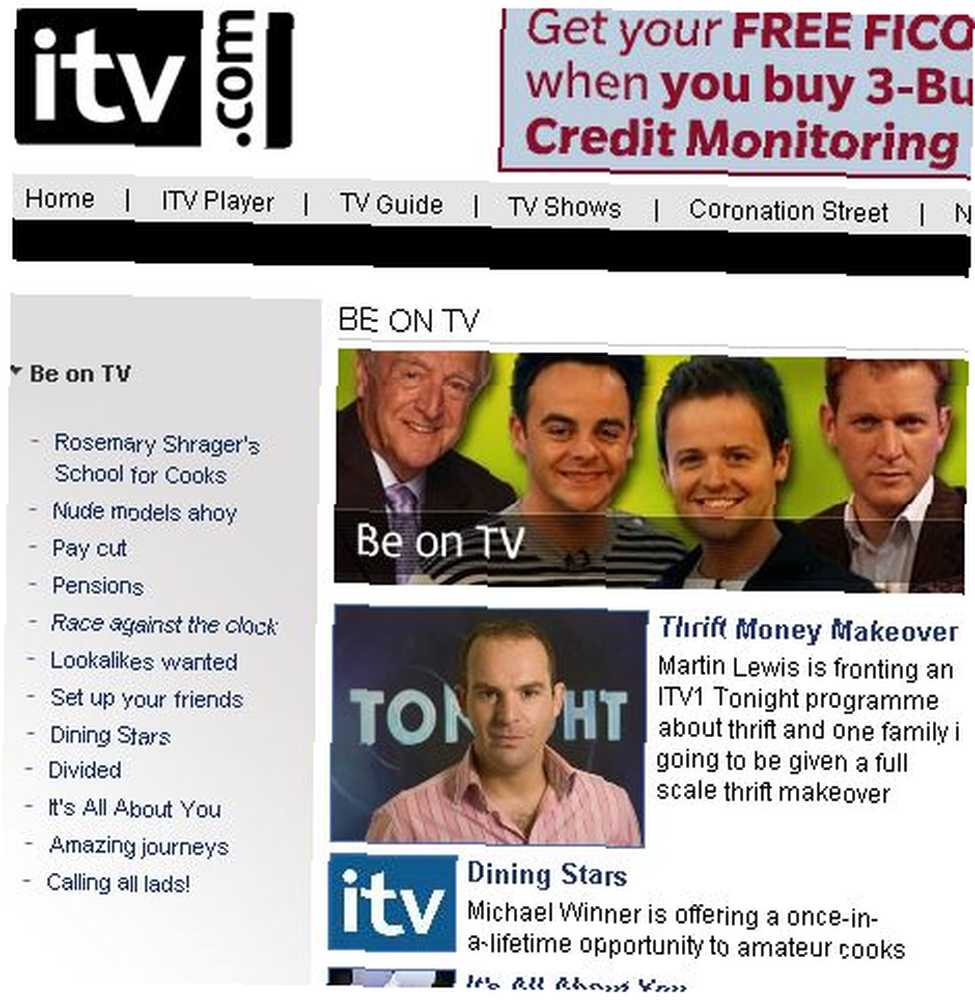
Task: Open Lookalikes wanted
Action: point(144,662)
